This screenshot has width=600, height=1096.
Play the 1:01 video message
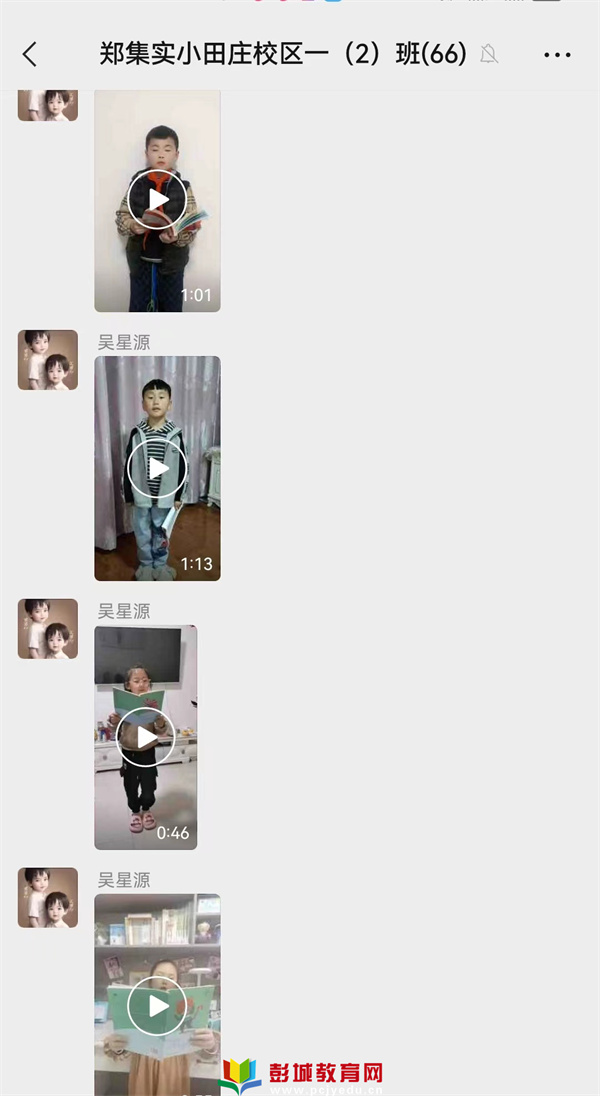157,200
